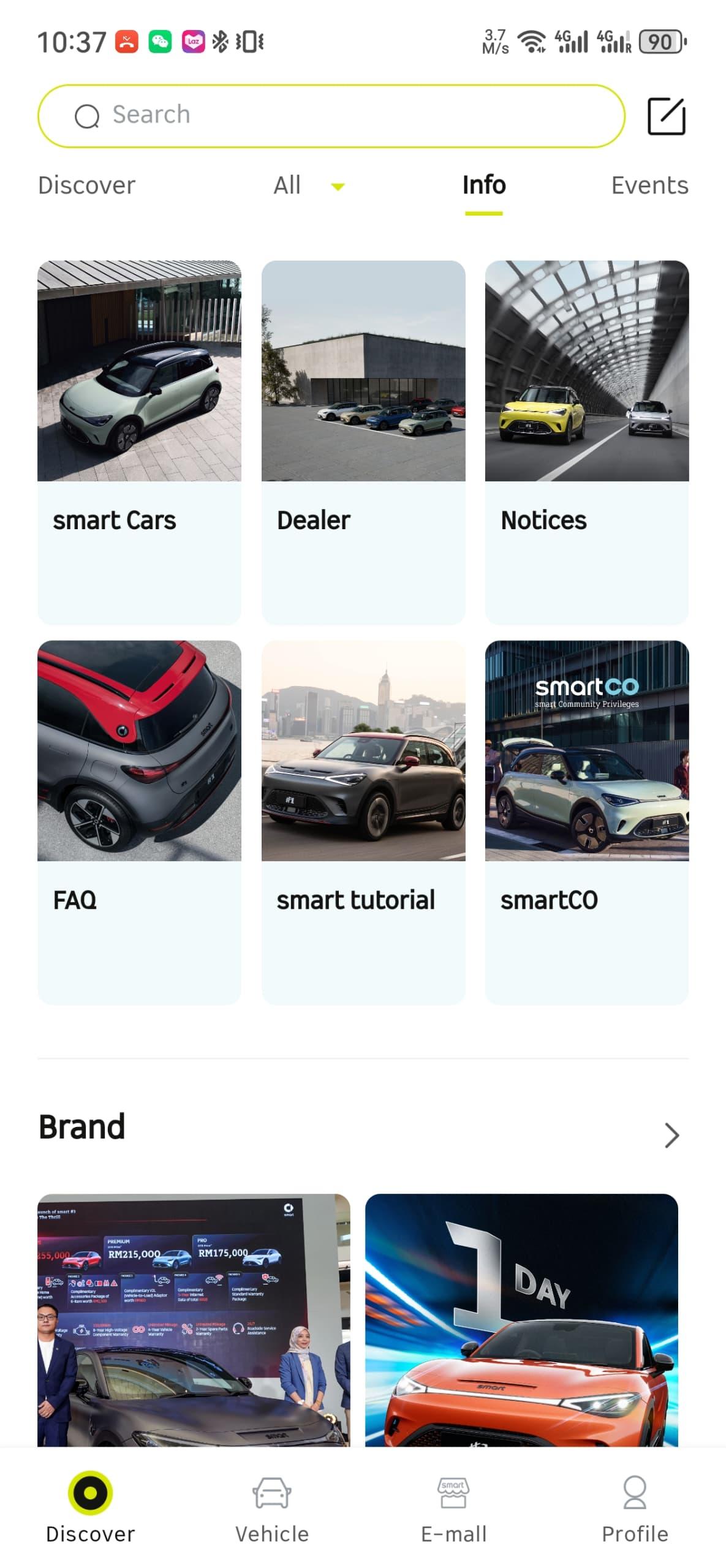The image size is (726, 1568).
Task: Open the smartCO card
Action: (x=586, y=821)
